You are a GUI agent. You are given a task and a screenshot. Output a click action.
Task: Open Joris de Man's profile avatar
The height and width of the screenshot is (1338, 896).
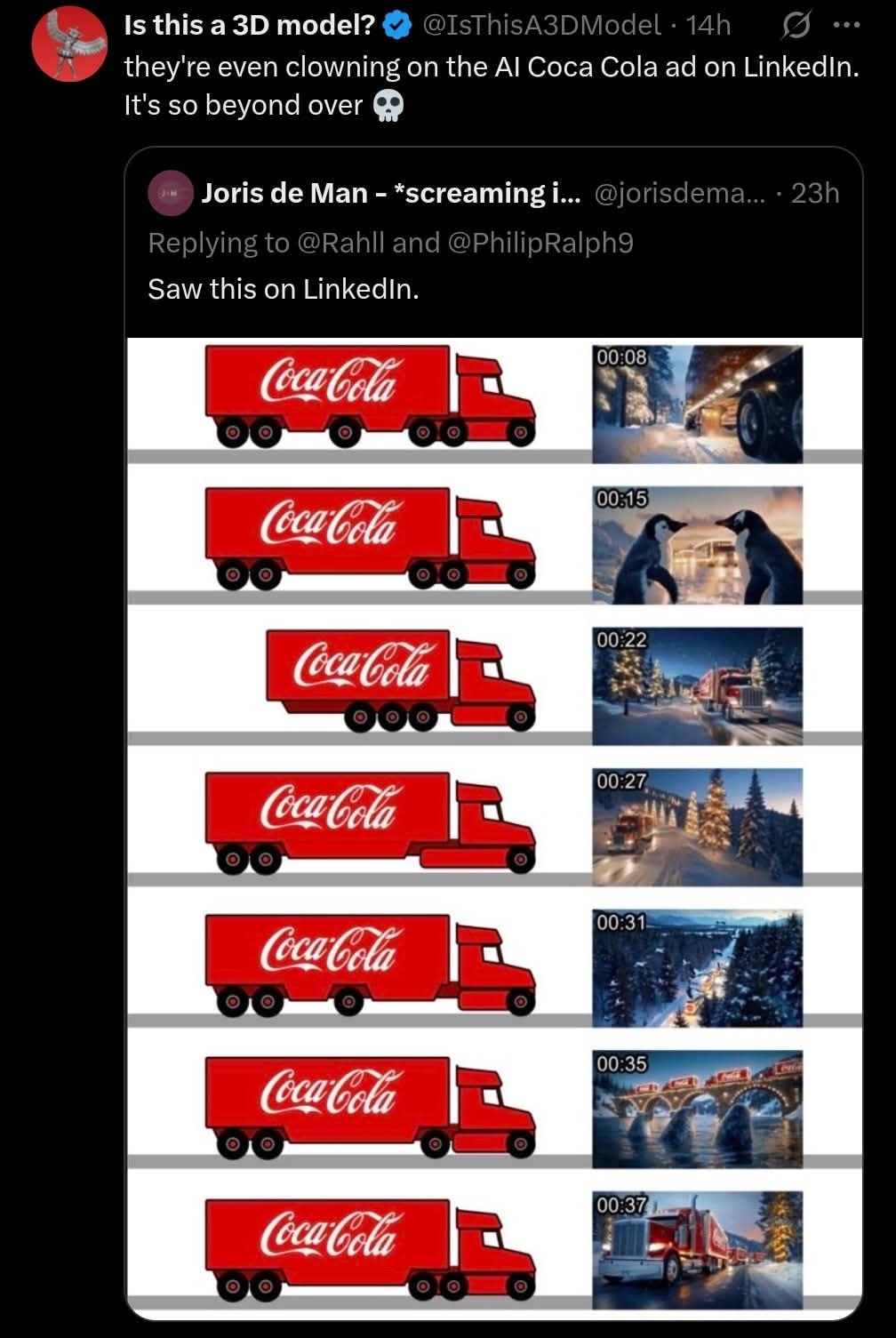pos(171,193)
